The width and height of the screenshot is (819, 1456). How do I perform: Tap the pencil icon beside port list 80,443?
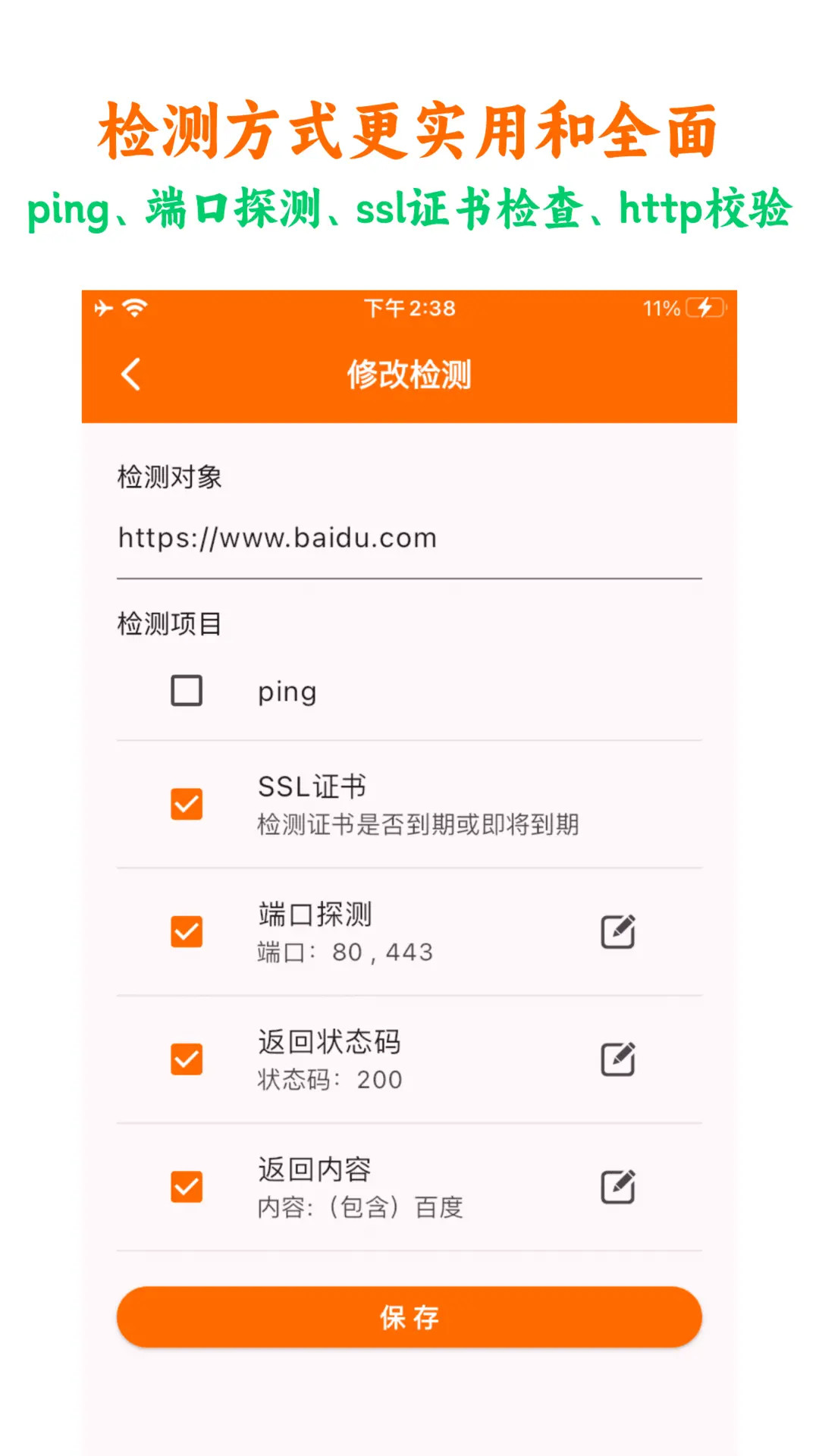click(x=618, y=931)
